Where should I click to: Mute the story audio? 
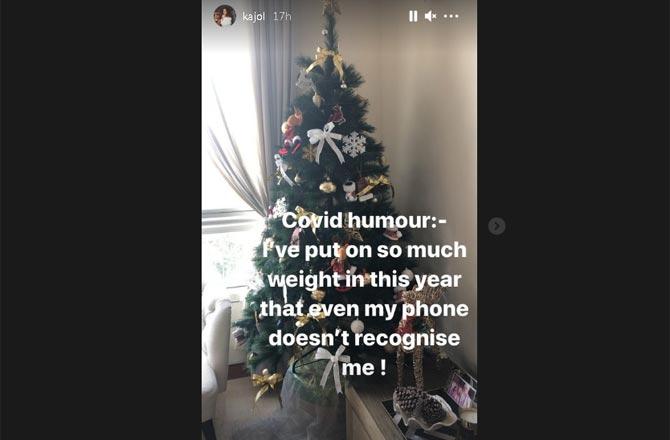(x=430, y=16)
